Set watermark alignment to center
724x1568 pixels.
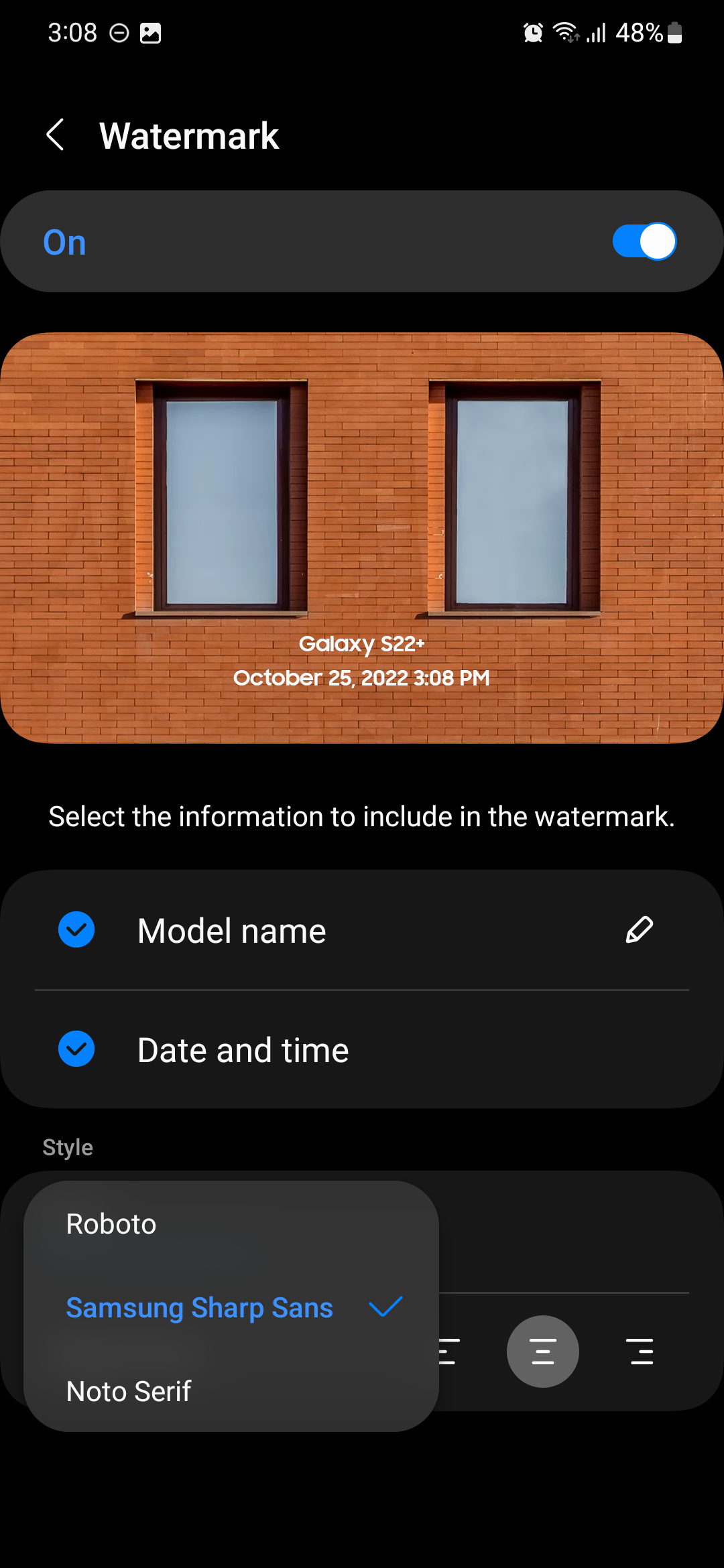[x=542, y=1352]
